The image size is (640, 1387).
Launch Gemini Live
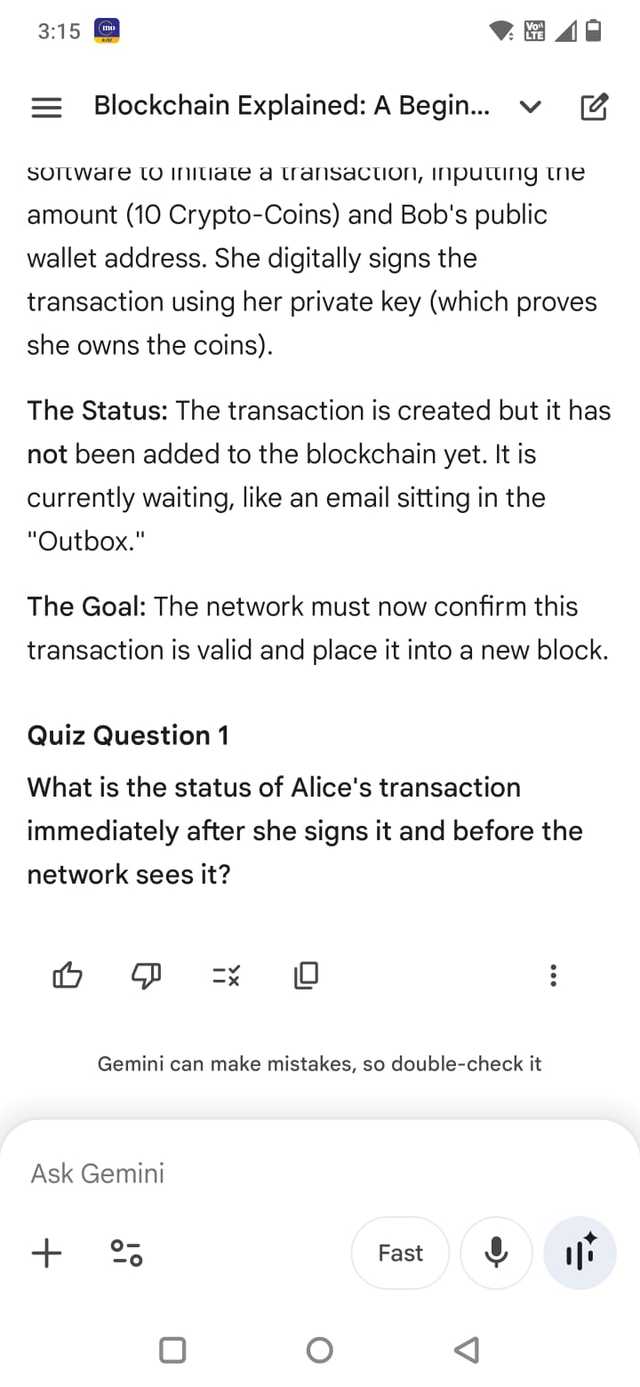pyautogui.click(x=580, y=1253)
